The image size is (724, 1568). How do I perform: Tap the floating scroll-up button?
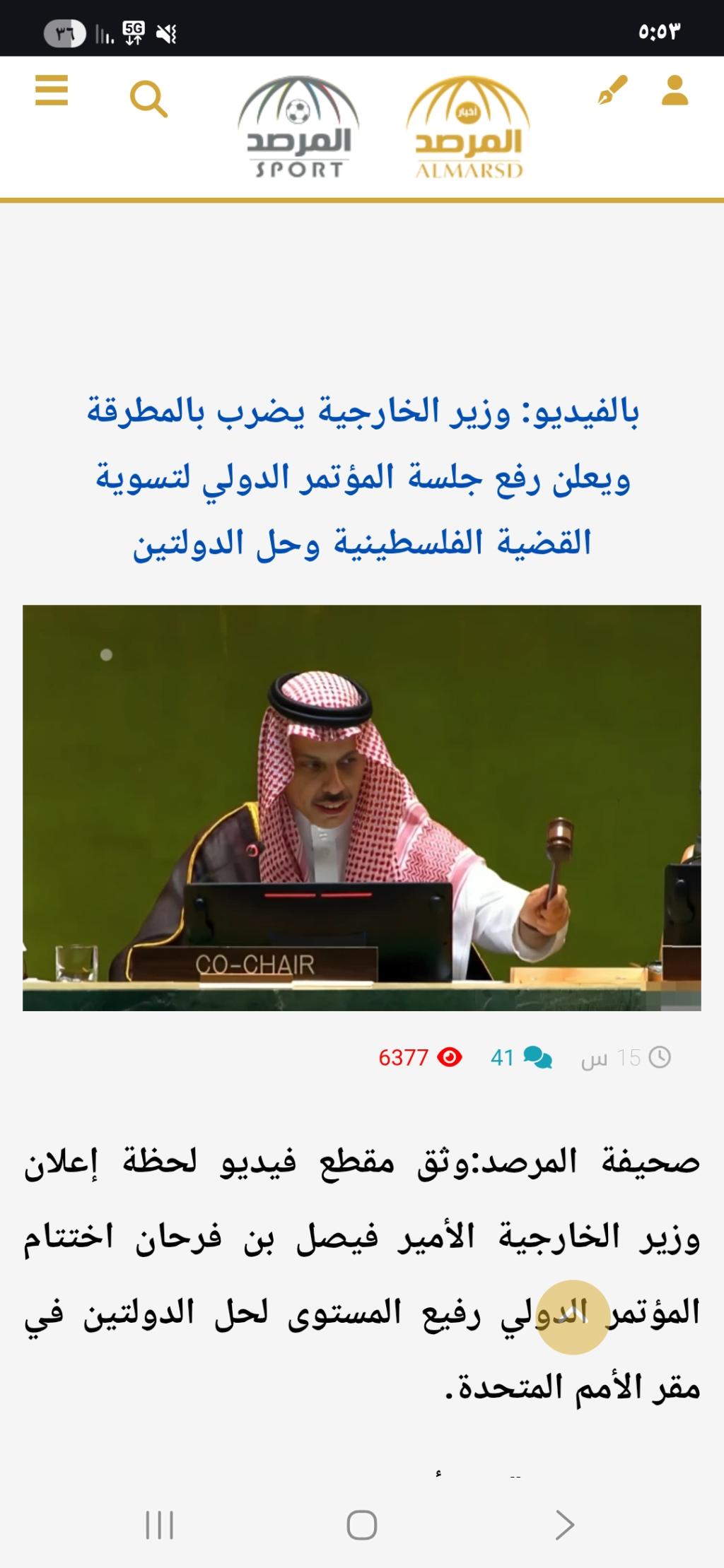click(x=573, y=1317)
